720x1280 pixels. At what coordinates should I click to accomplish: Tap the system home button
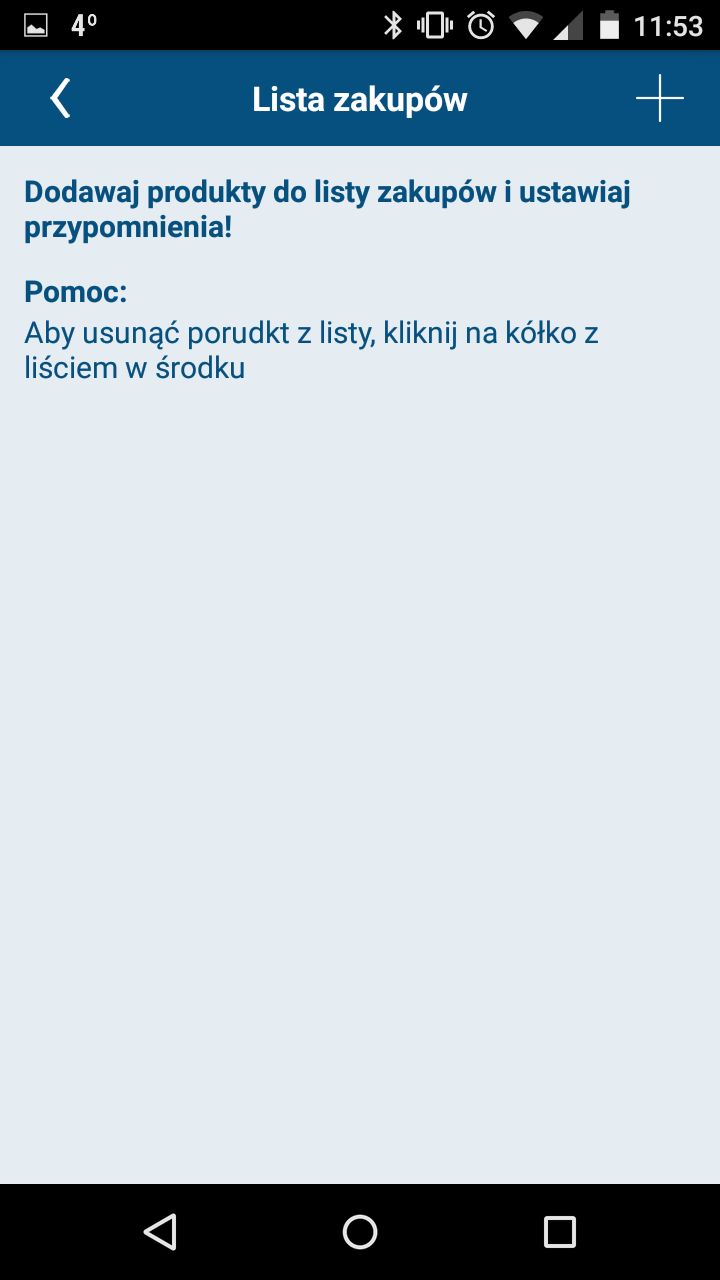pyautogui.click(x=360, y=1232)
